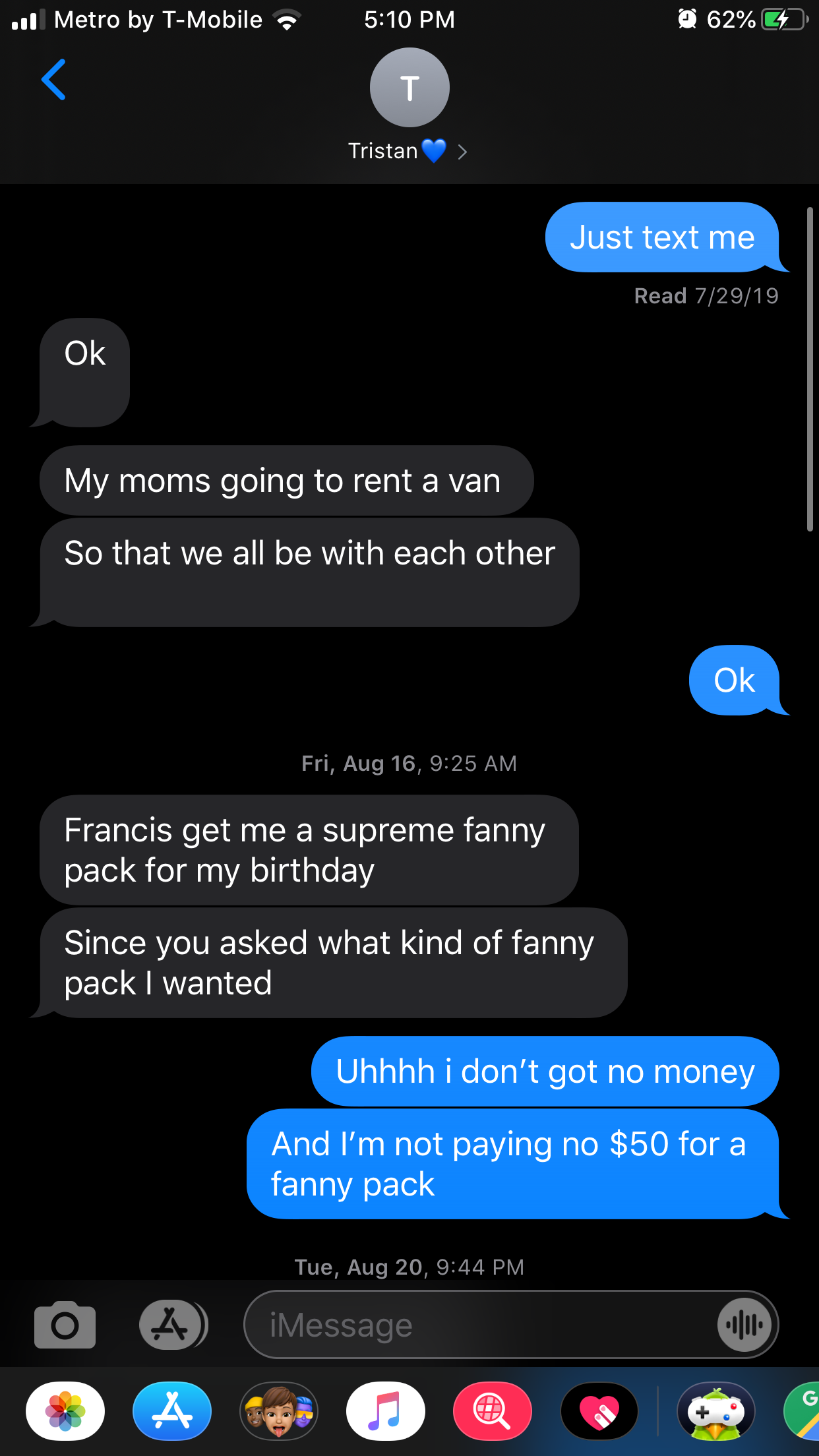819x1456 pixels.
Task: Open Memoji stickers
Action: pyautogui.click(x=279, y=1411)
